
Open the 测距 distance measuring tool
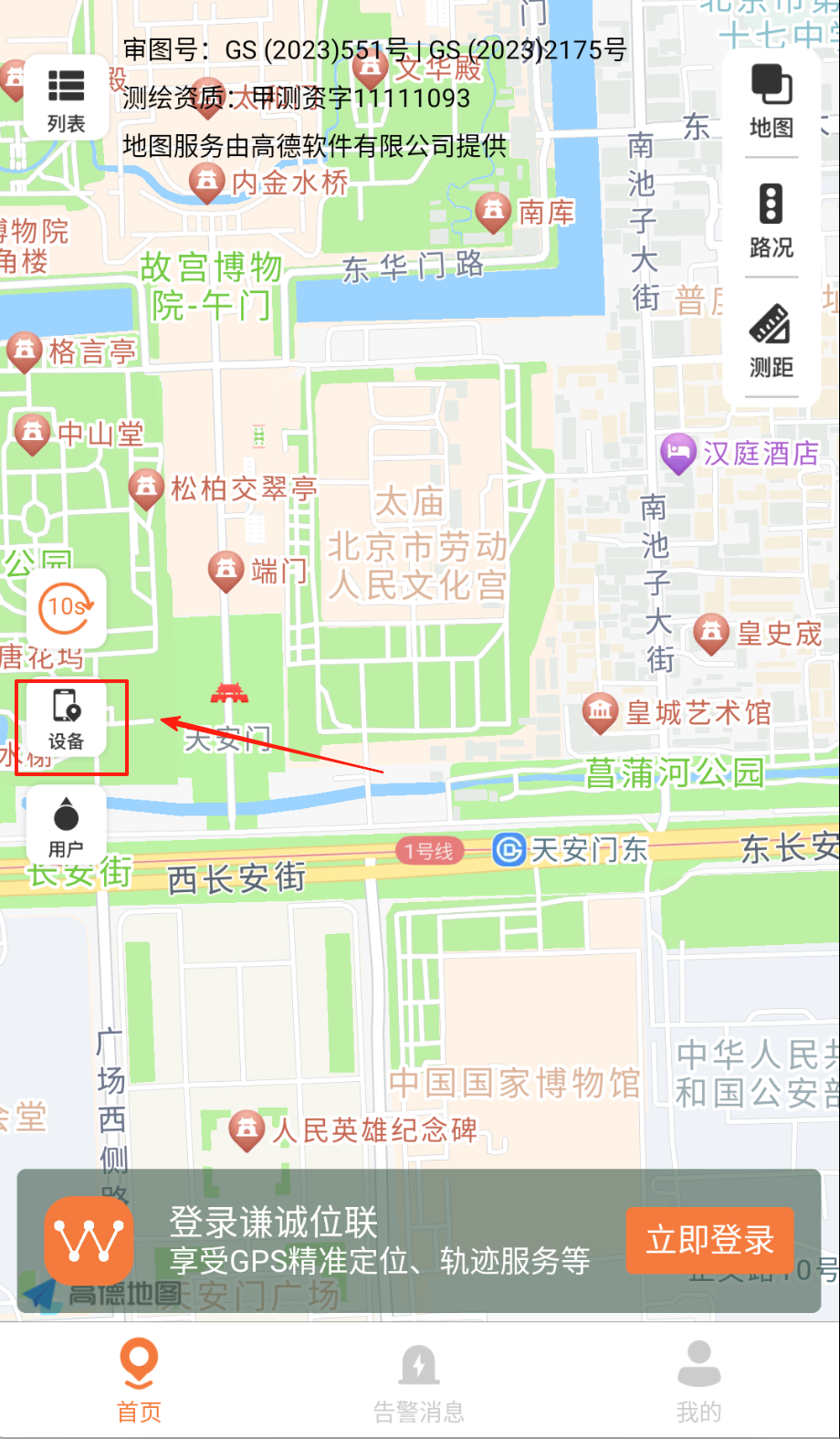772,341
